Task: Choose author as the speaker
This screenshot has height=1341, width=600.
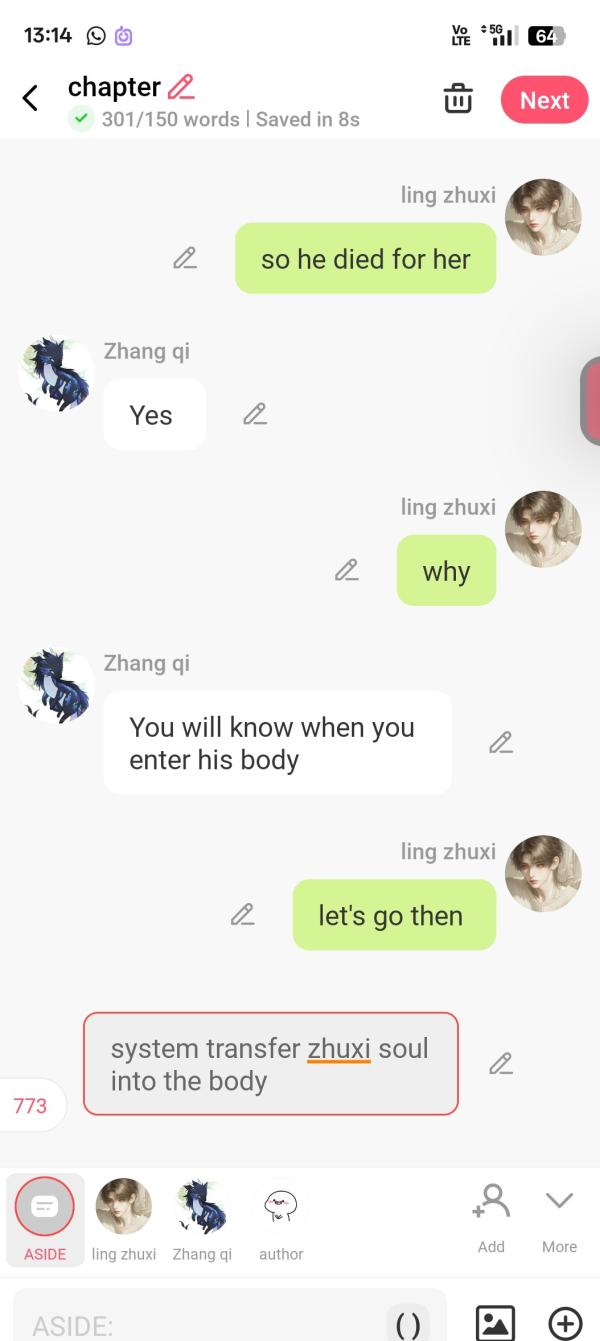Action: 281,1217
